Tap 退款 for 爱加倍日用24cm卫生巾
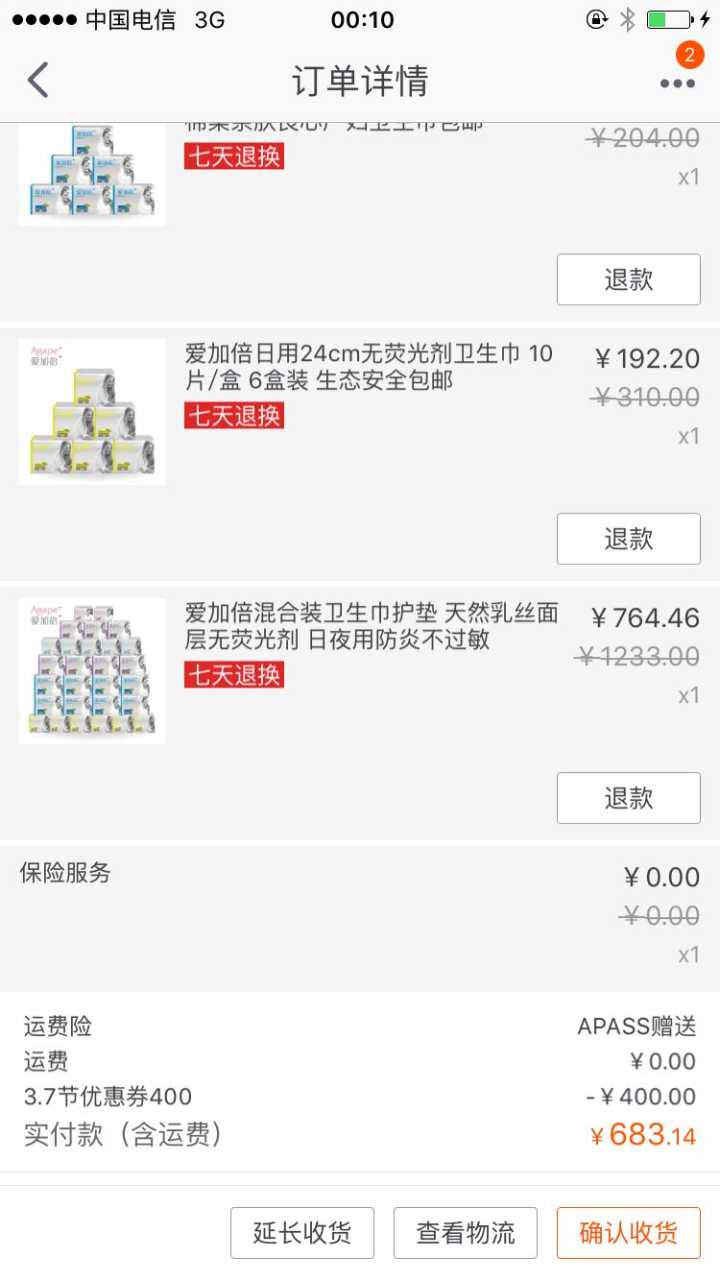This screenshot has height=1281, width=720. [x=628, y=539]
